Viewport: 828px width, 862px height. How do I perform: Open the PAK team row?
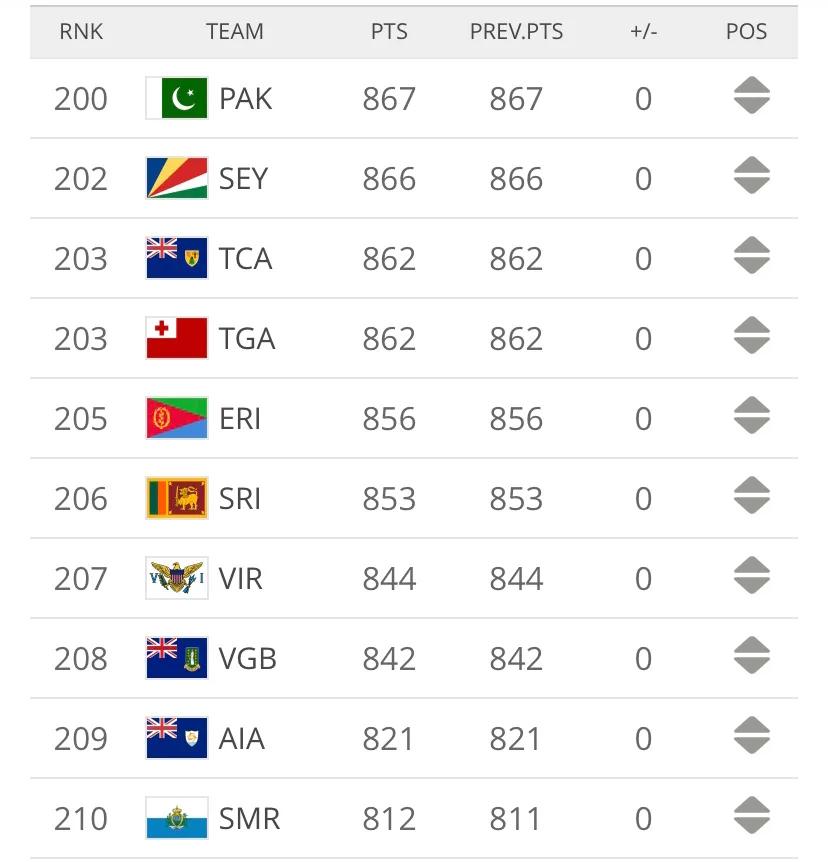click(x=245, y=99)
